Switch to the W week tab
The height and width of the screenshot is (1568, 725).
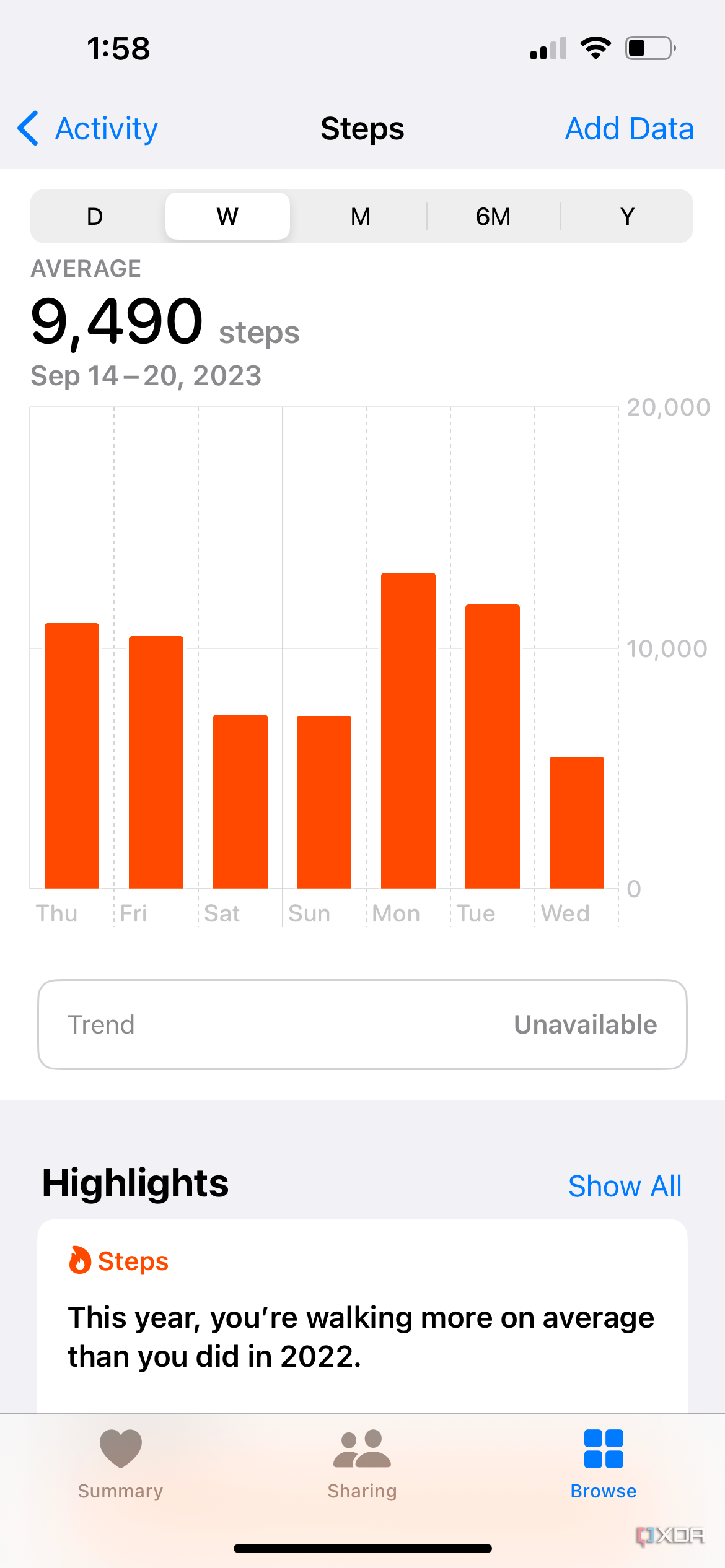click(227, 216)
